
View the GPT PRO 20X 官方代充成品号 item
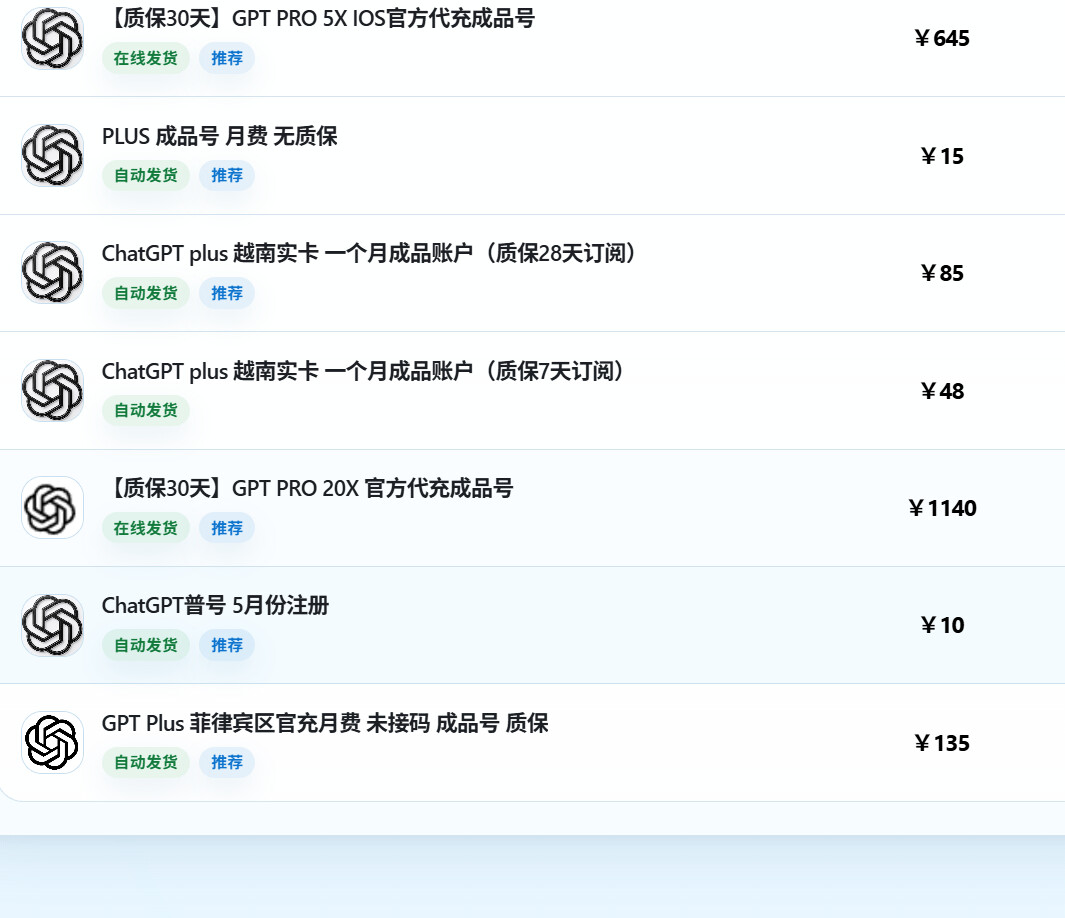pyautogui.click(x=532, y=508)
